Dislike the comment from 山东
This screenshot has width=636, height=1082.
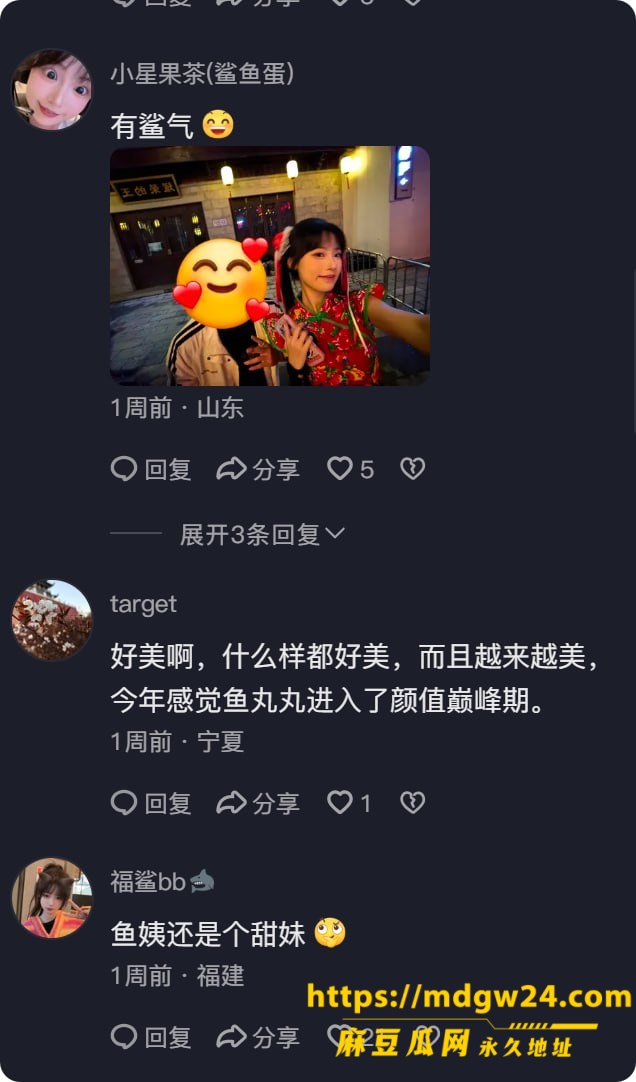[x=413, y=469]
